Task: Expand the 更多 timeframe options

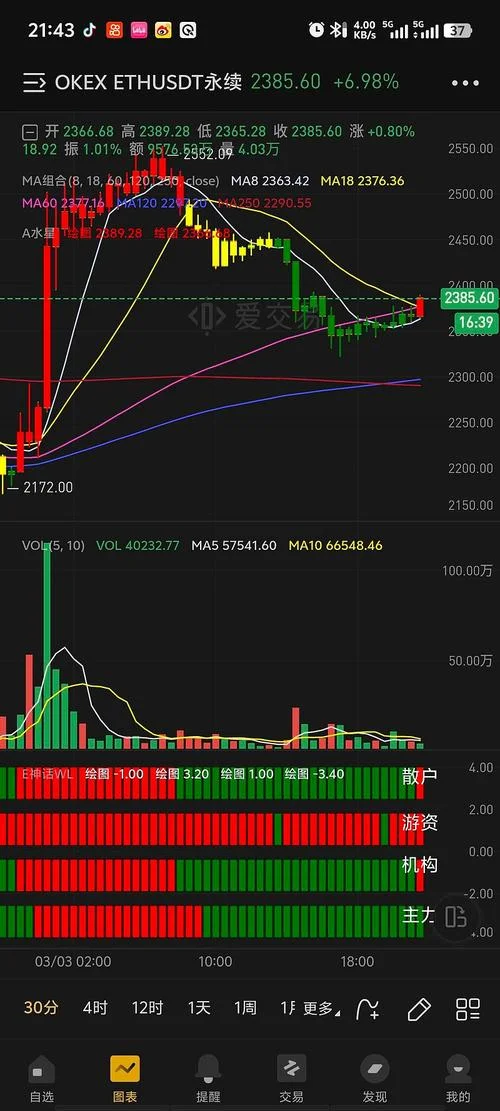Action: [x=322, y=1008]
